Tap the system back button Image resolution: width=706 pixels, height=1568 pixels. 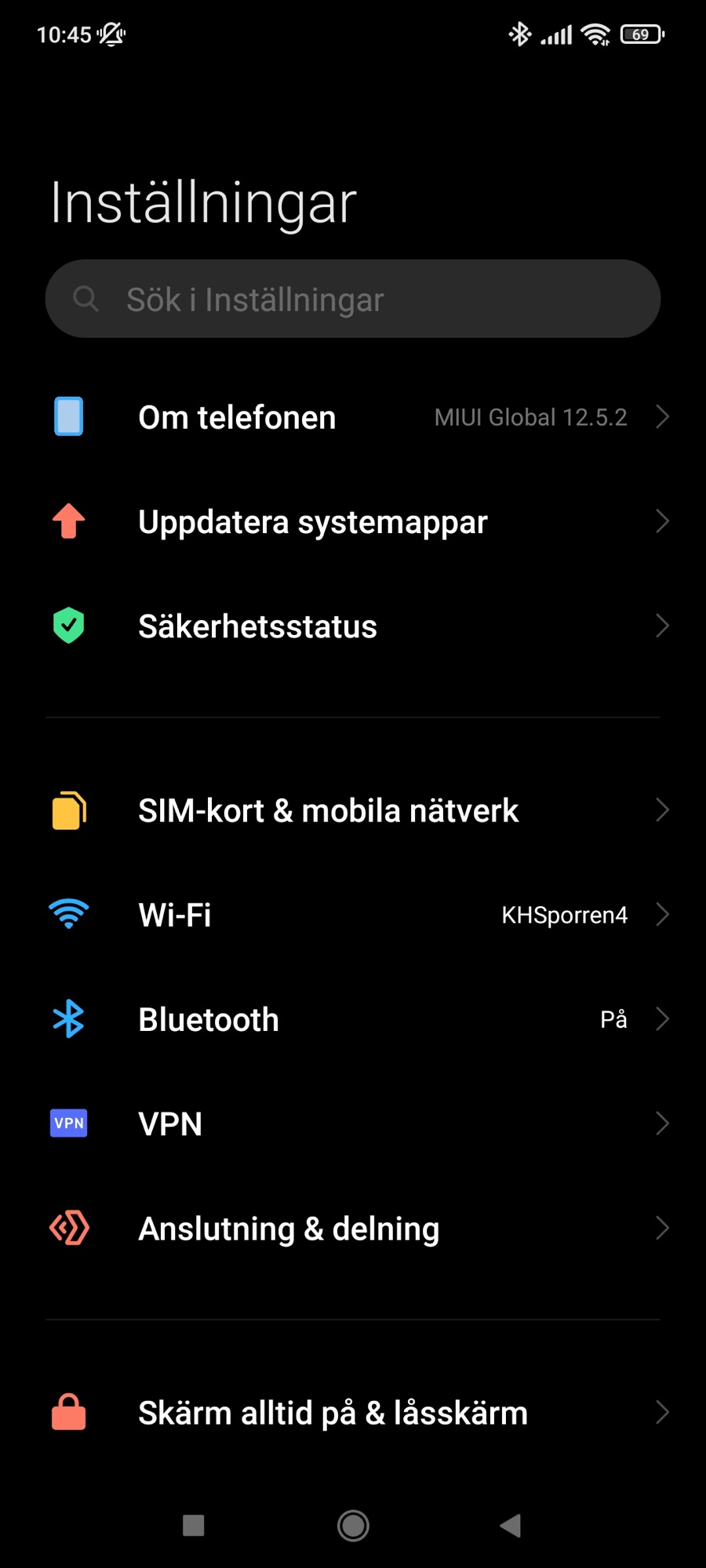[x=511, y=1526]
